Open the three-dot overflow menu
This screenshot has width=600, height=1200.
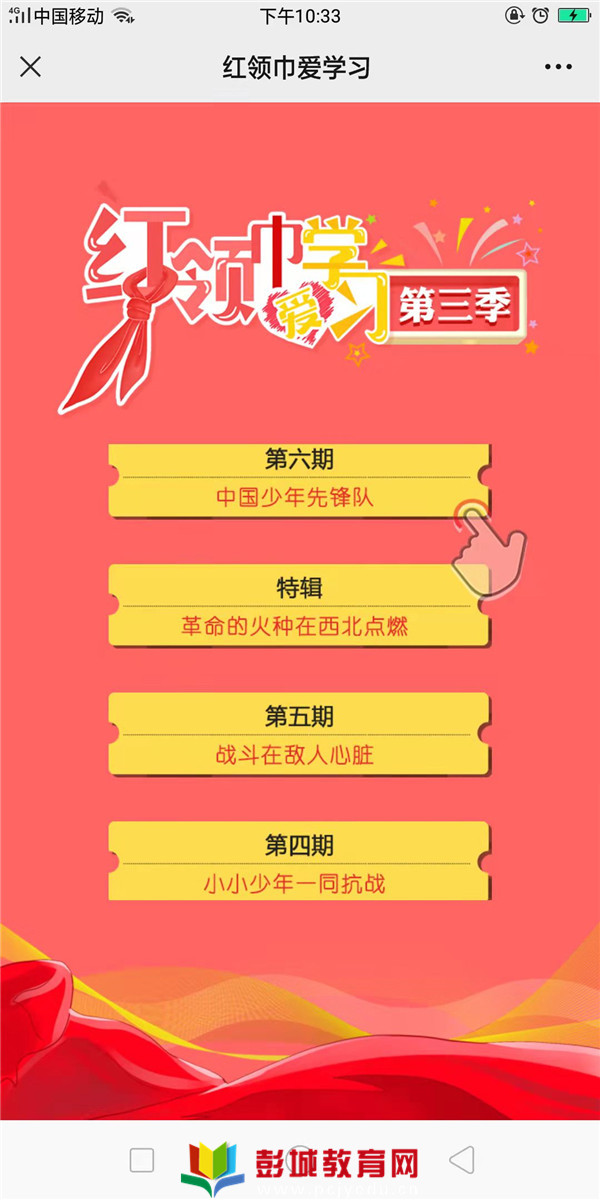[559, 67]
